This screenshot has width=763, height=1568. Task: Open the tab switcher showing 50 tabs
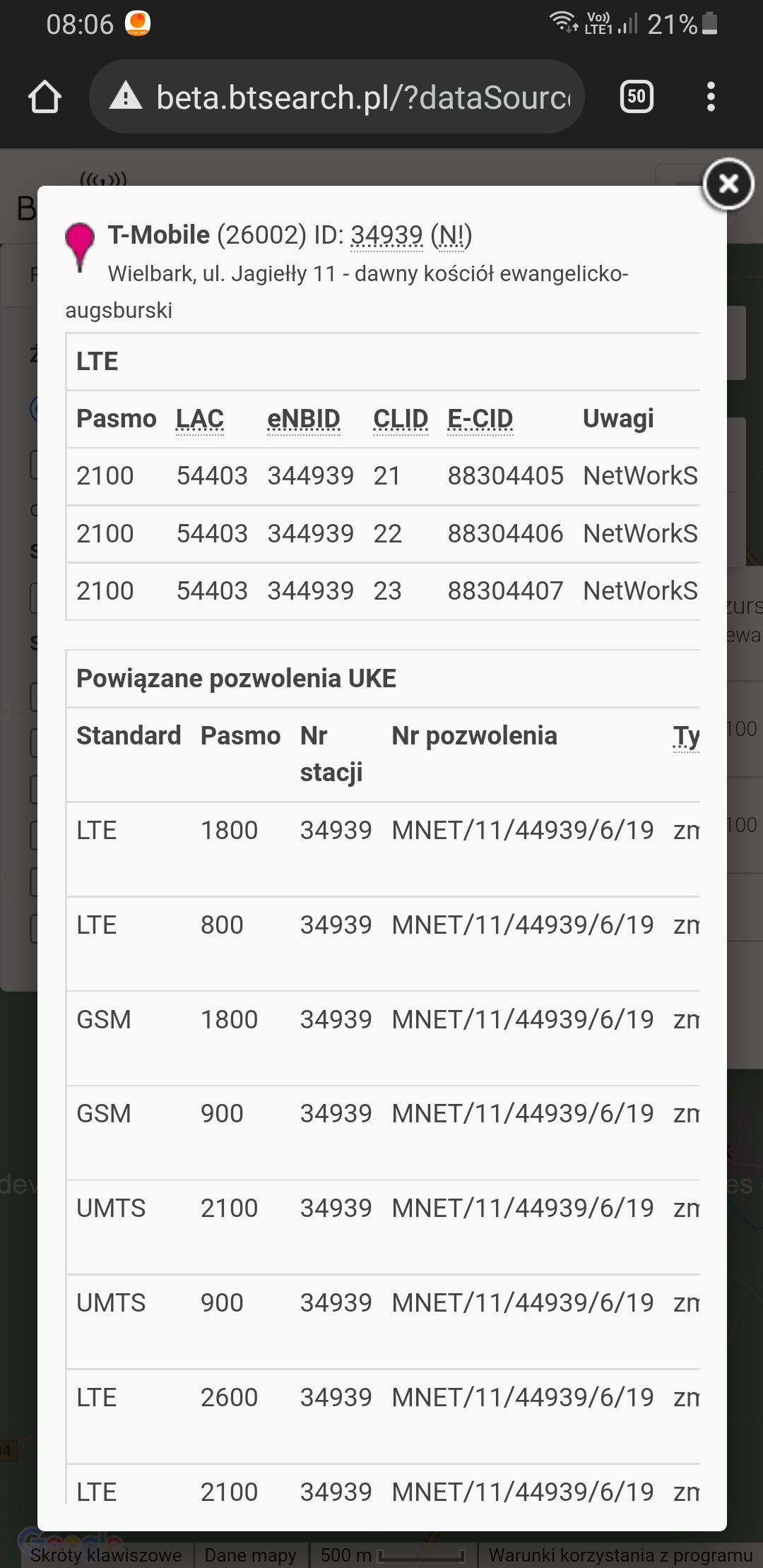click(x=637, y=97)
